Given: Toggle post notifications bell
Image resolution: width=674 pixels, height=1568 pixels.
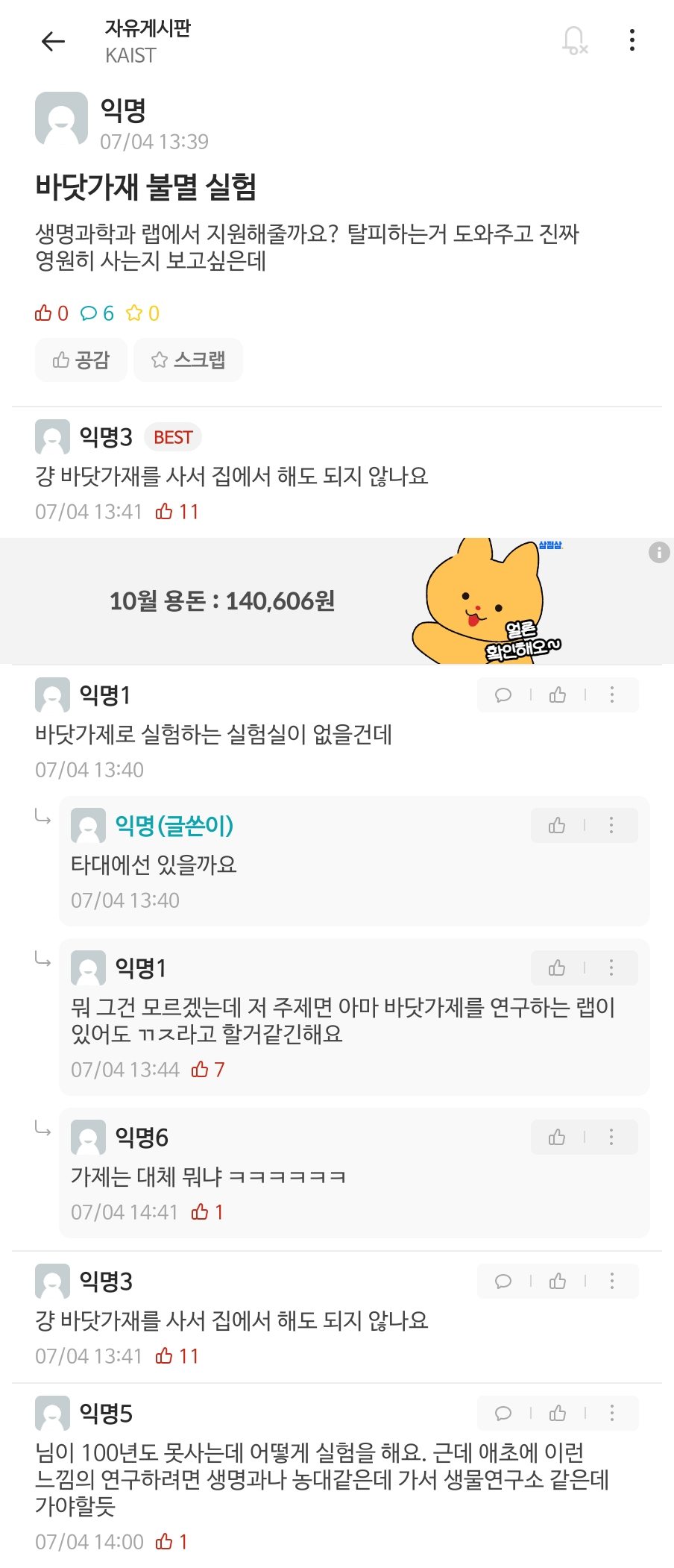Looking at the screenshot, I should (574, 40).
